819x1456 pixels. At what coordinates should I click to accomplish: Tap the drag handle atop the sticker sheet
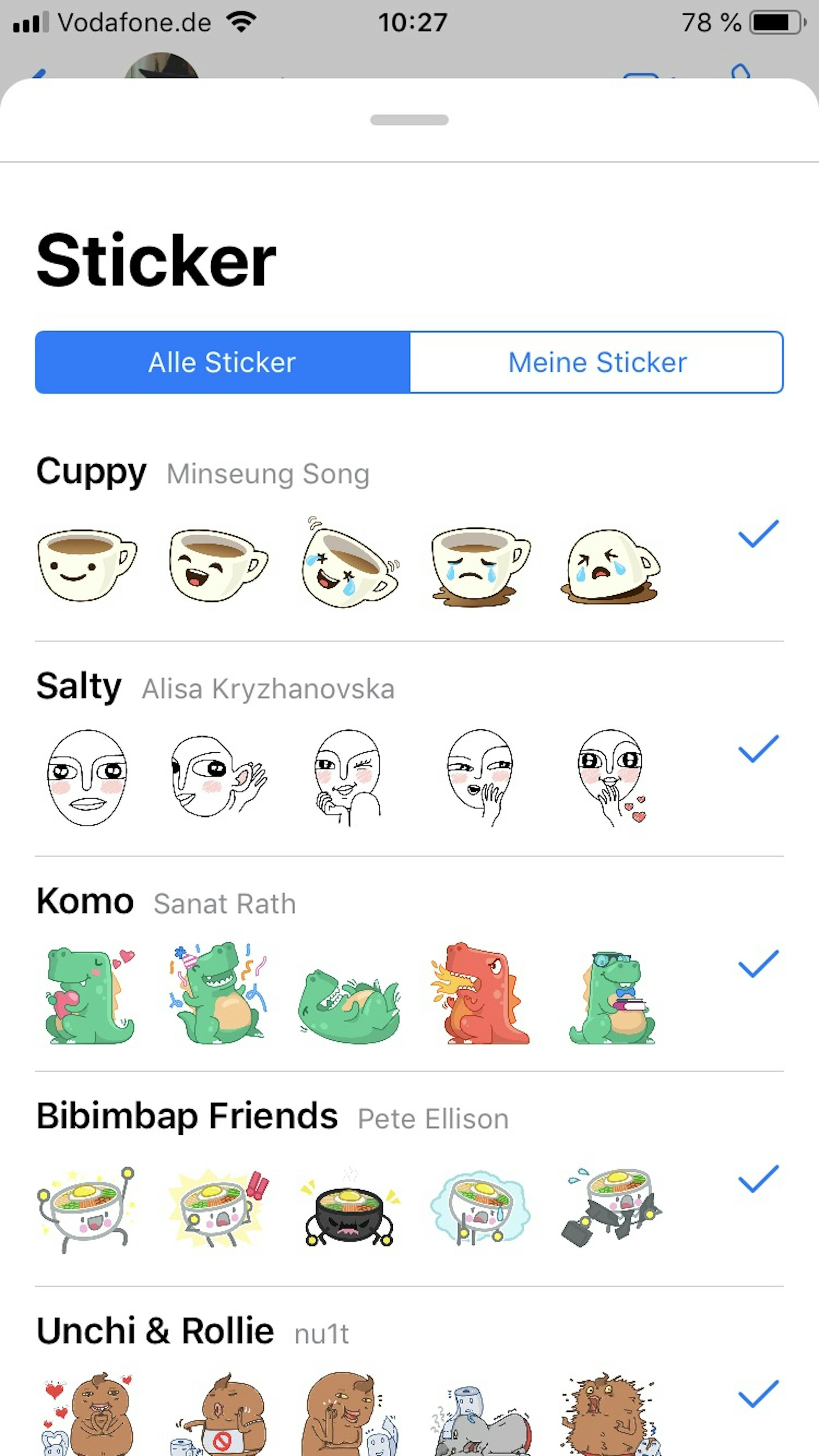pos(409,119)
